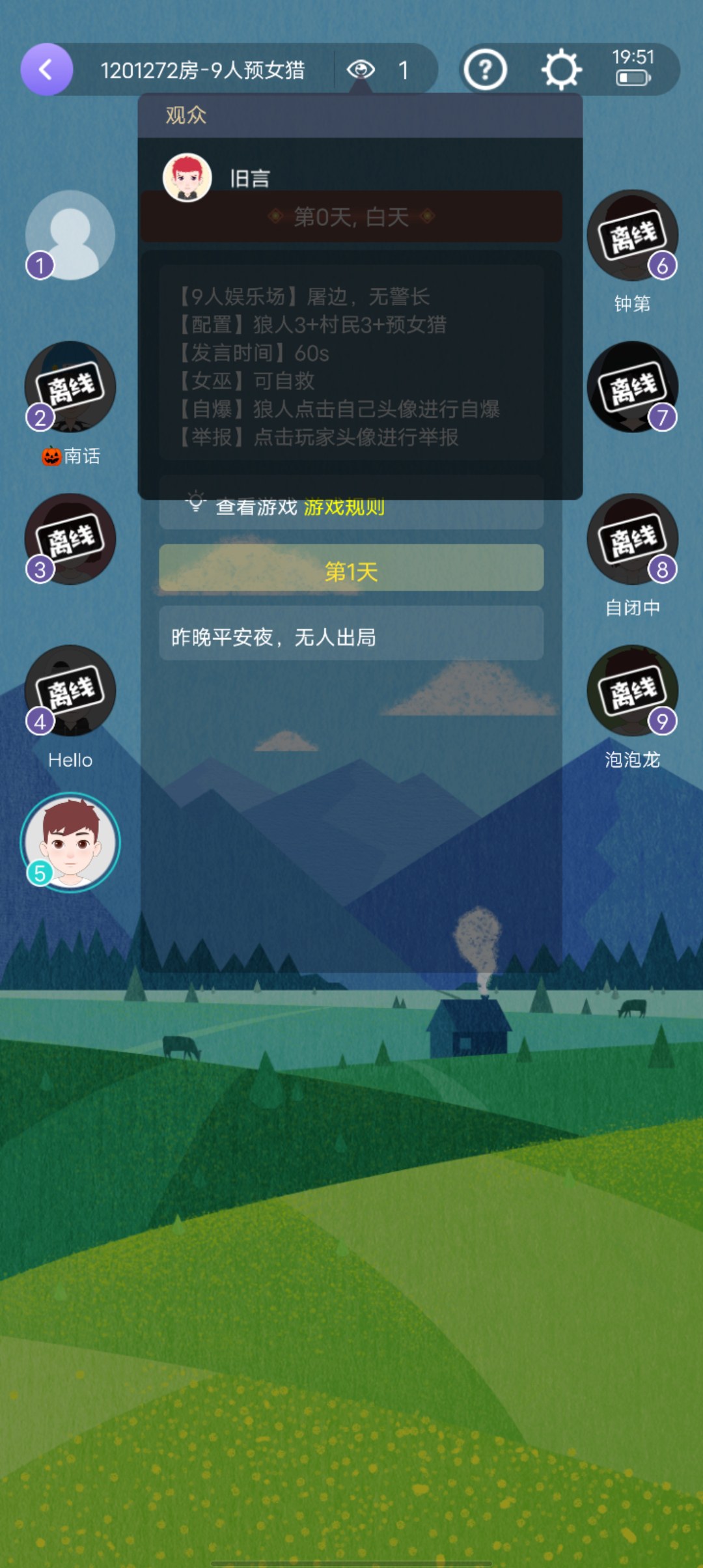Tap player 8 自闭中's avatar
This screenshot has height=1568, width=703.
pyautogui.click(x=632, y=539)
